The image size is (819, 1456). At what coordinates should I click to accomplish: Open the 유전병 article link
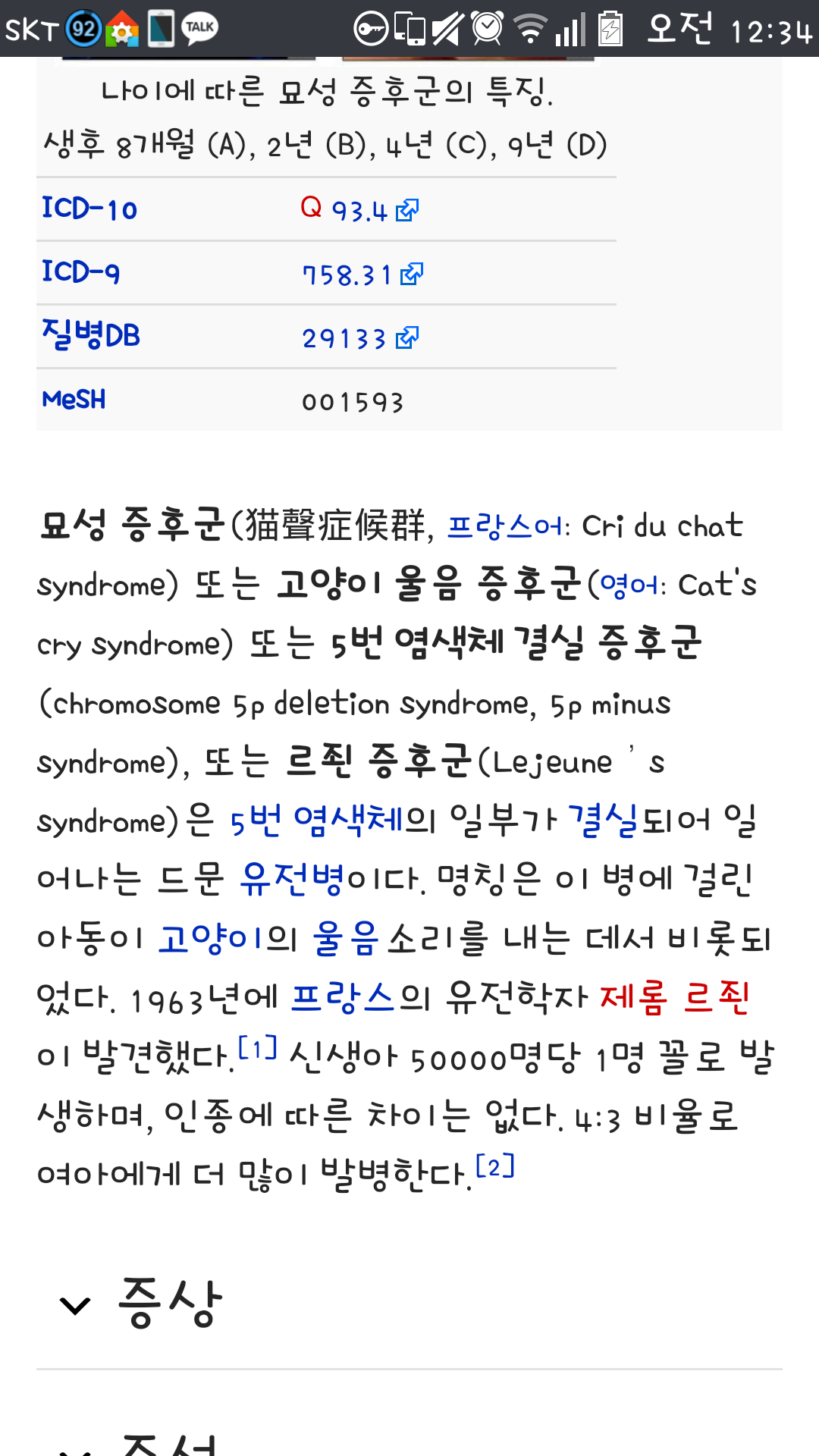coord(292,879)
